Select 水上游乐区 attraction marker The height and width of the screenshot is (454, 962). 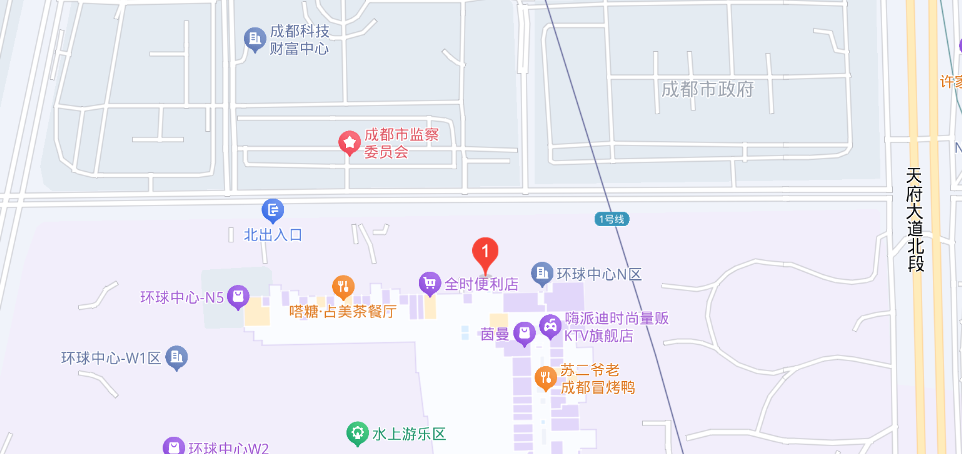356,433
